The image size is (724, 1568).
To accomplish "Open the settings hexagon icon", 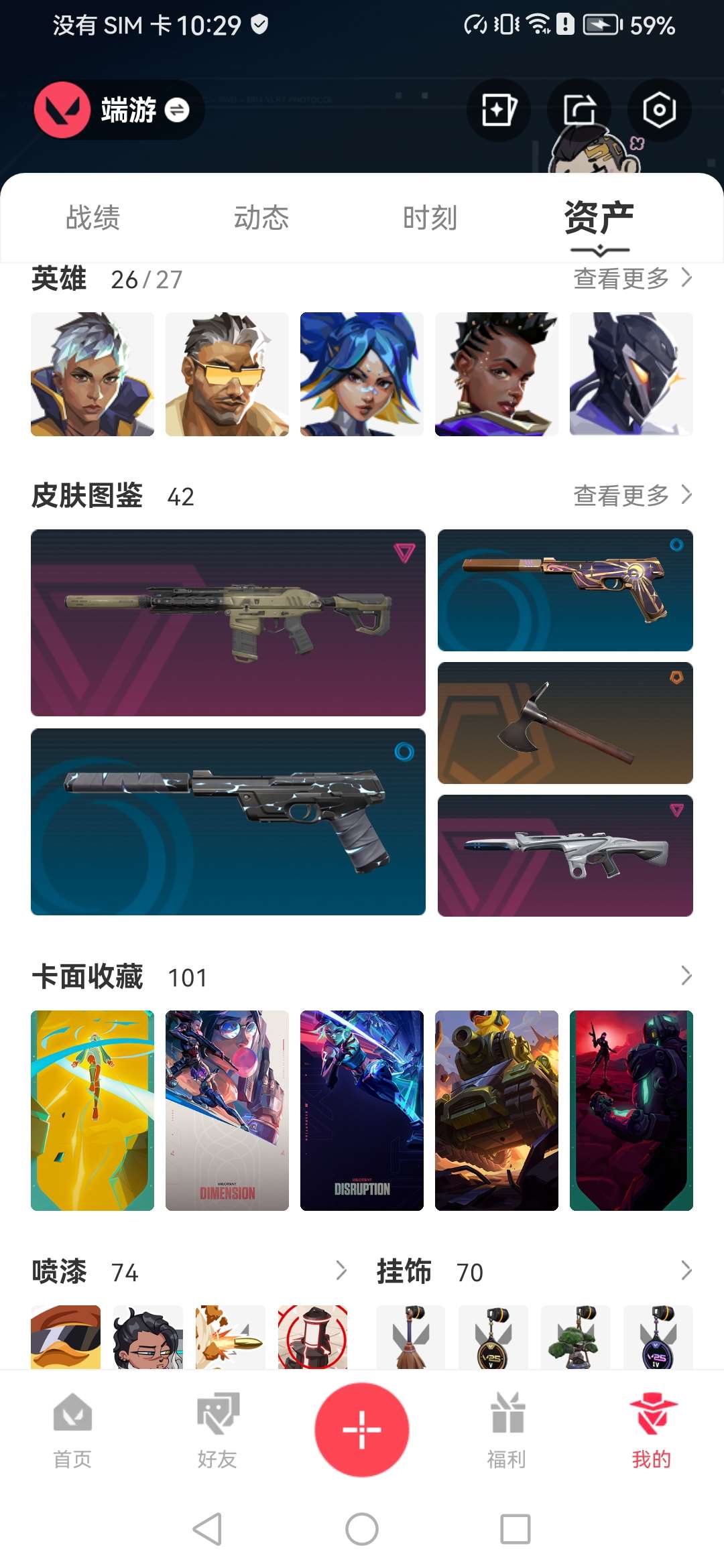I will click(x=659, y=110).
